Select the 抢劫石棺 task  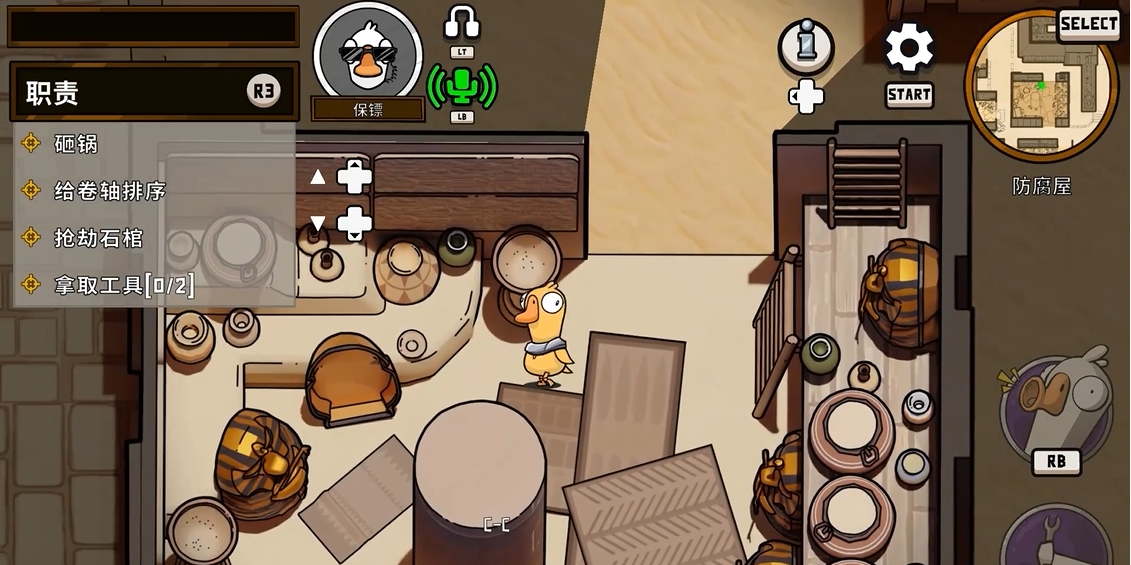click(98, 237)
